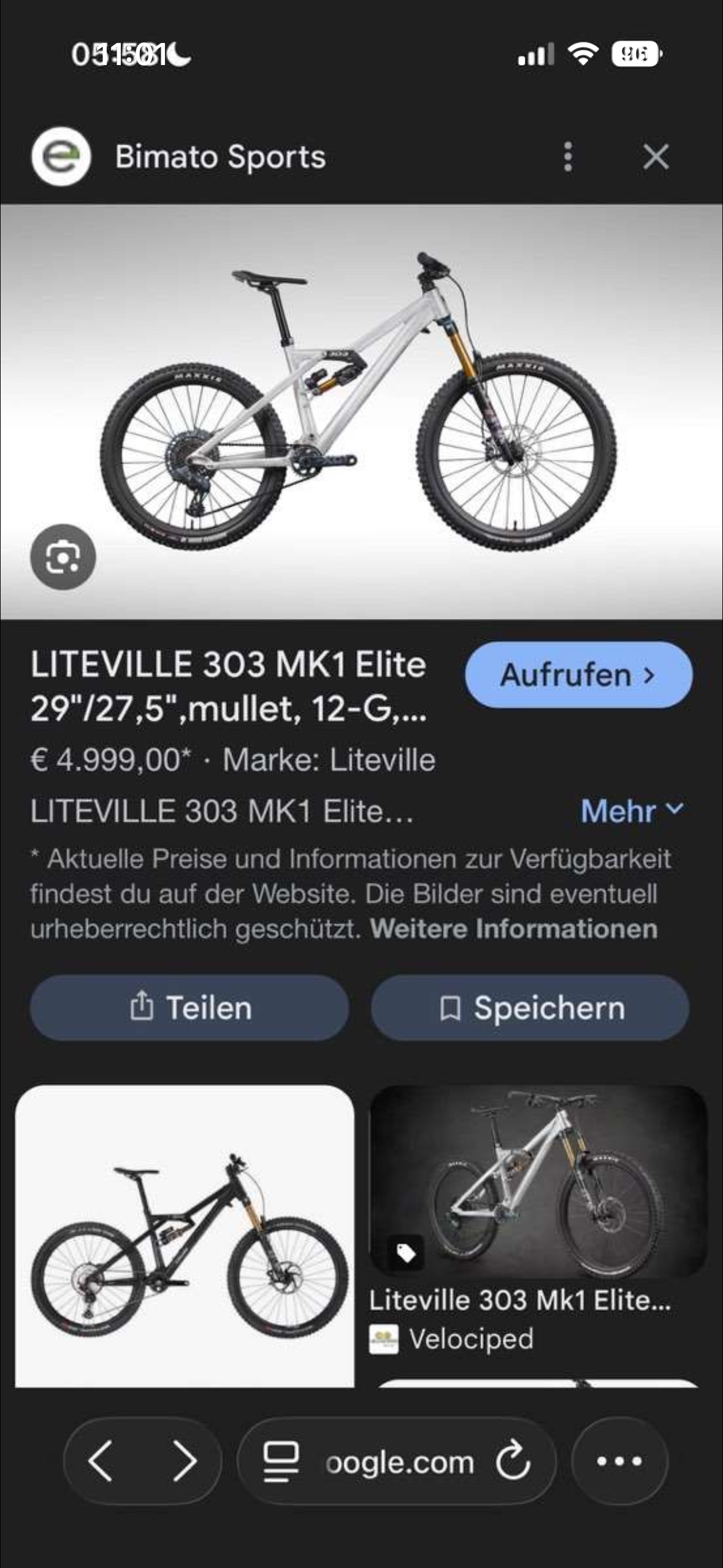Open the Bimato Sports source page
Viewport: 723px width, 1568px height.
click(220, 157)
